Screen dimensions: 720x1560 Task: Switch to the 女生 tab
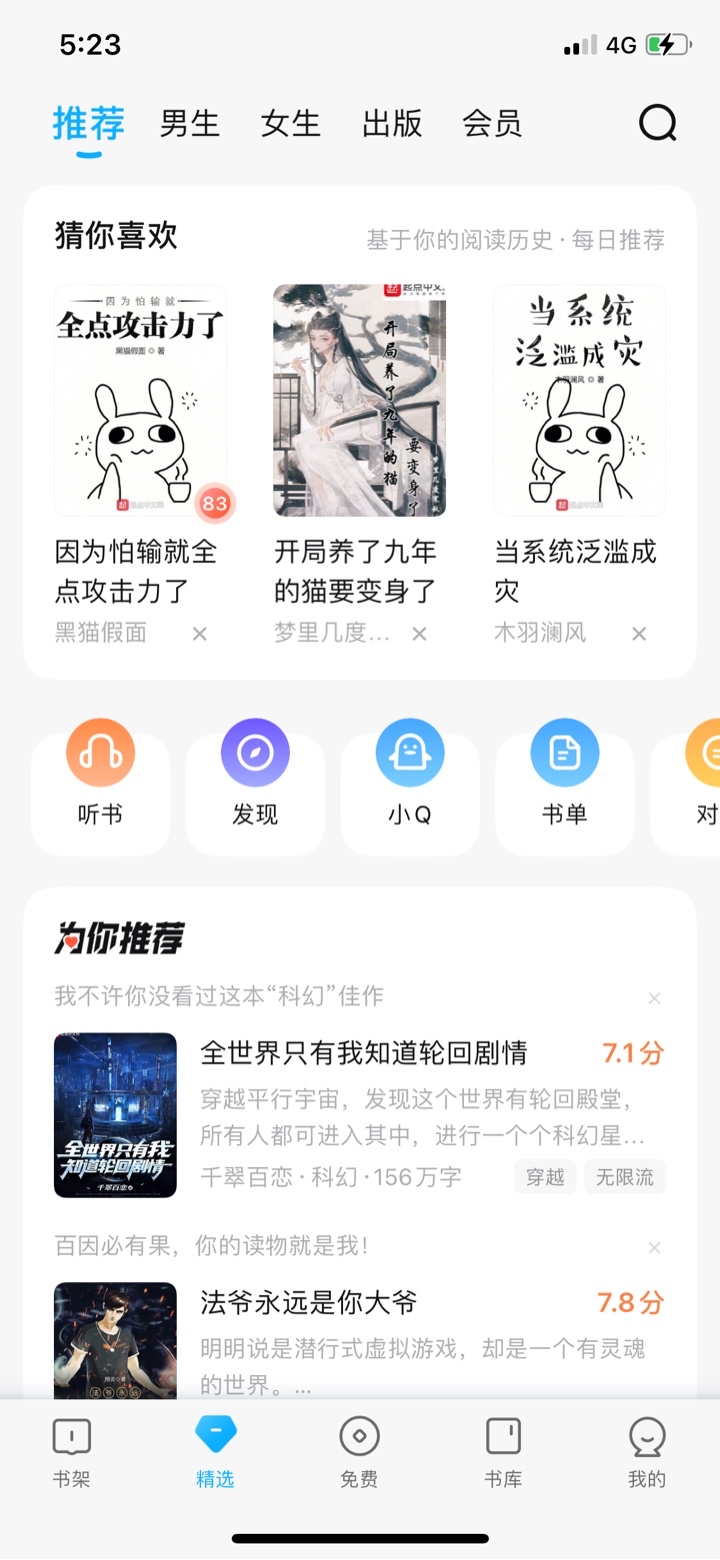[x=290, y=124]
